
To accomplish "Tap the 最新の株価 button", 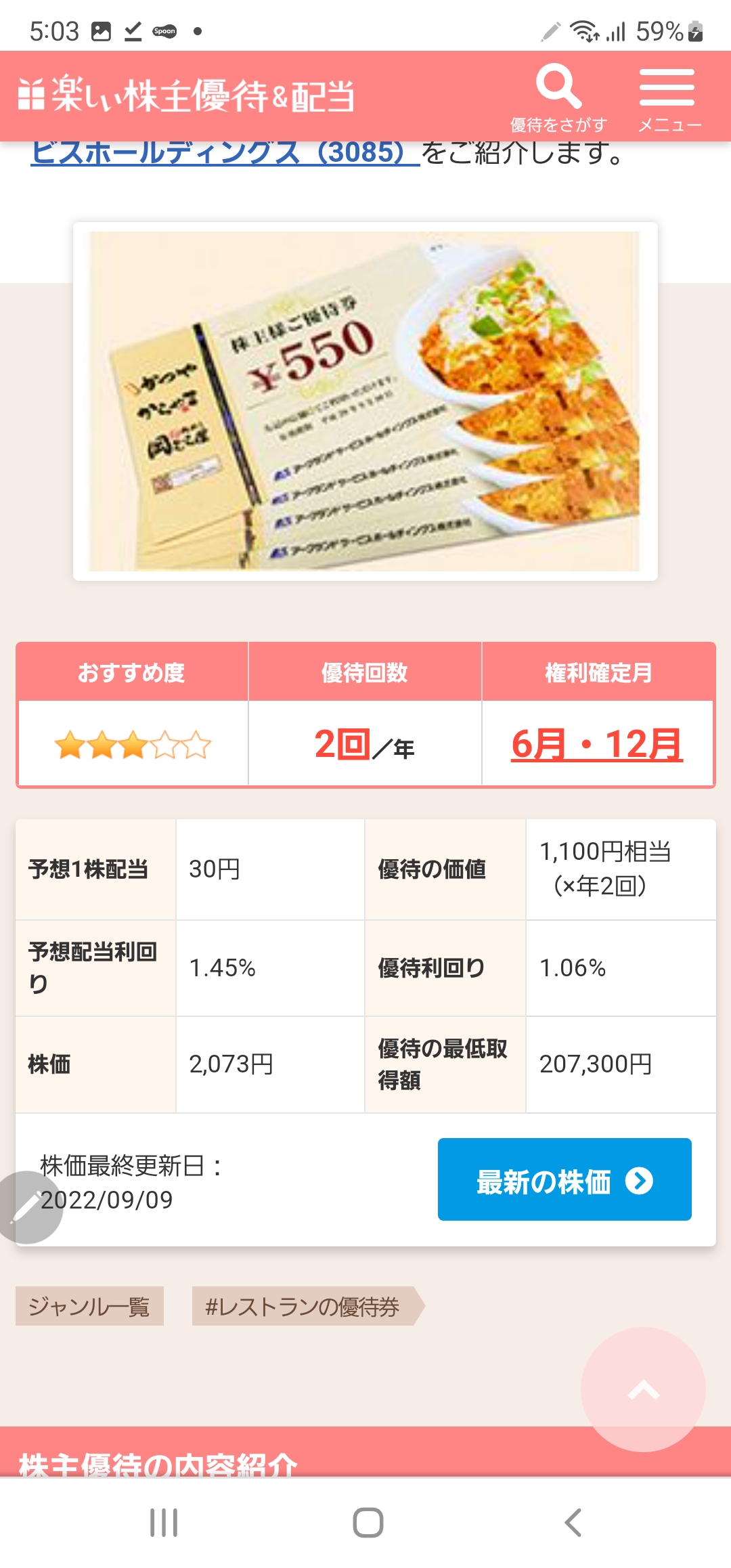I will click(564, 1179).
